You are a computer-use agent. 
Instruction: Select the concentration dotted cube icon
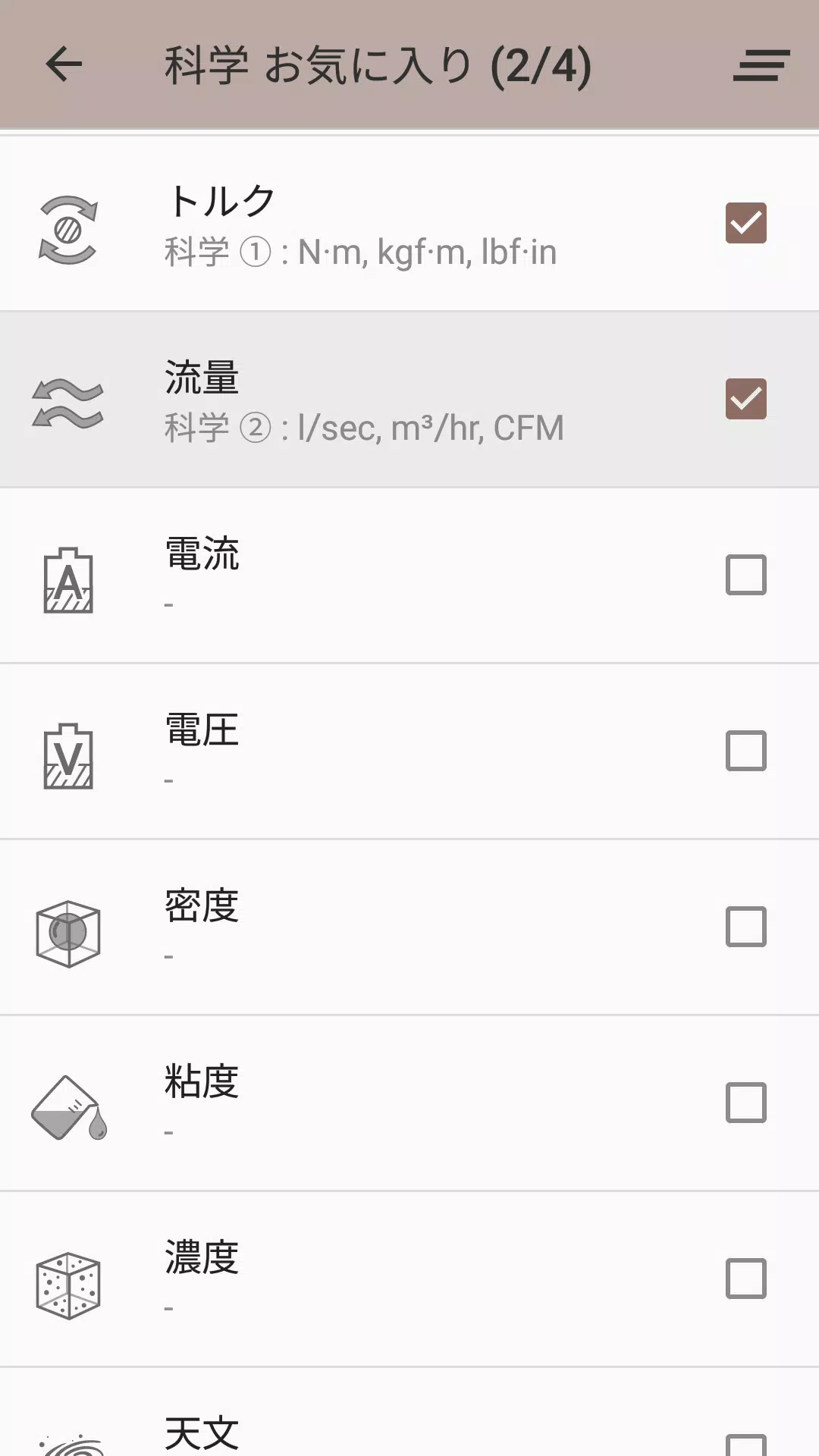[69, 1282]
